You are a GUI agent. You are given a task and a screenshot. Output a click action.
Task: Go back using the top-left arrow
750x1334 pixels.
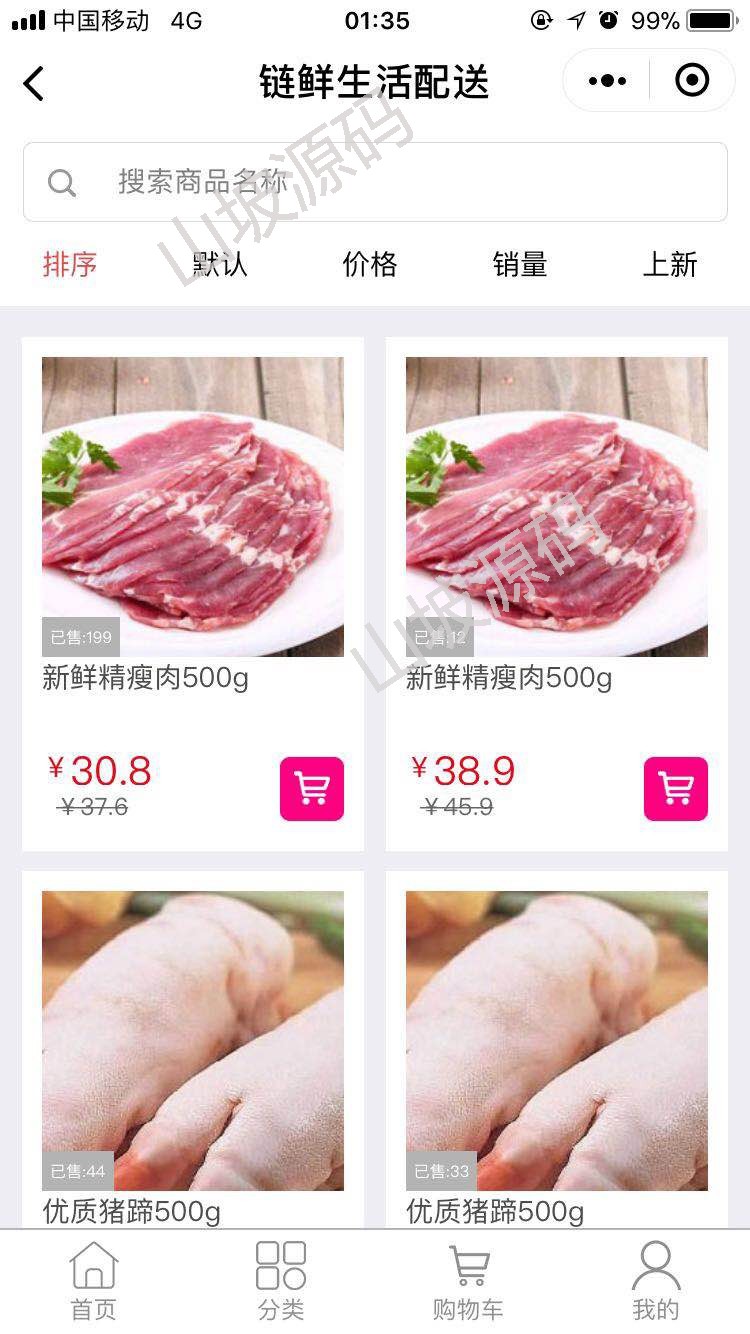coord(34,83)
